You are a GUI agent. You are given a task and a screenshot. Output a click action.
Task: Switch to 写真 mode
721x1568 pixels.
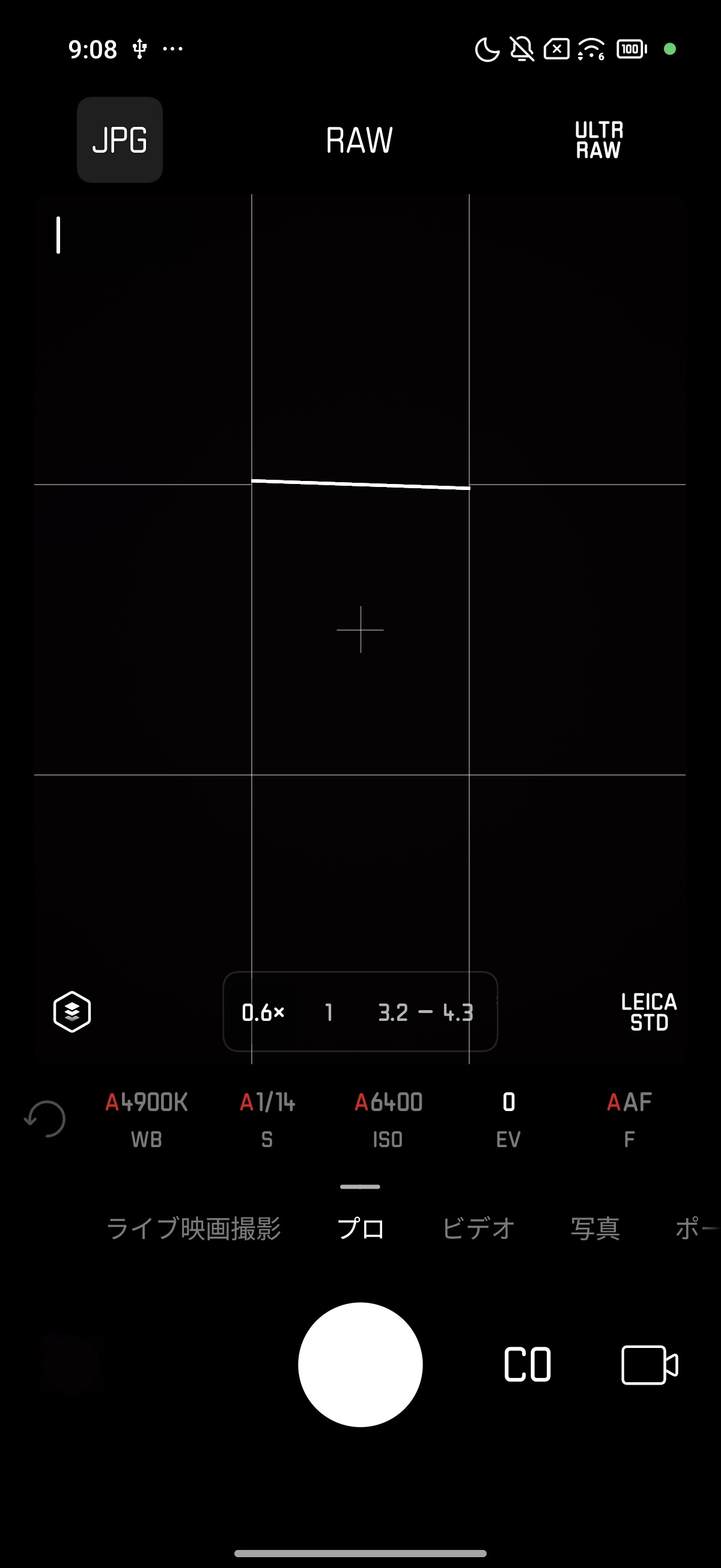tap(595, 1228)
